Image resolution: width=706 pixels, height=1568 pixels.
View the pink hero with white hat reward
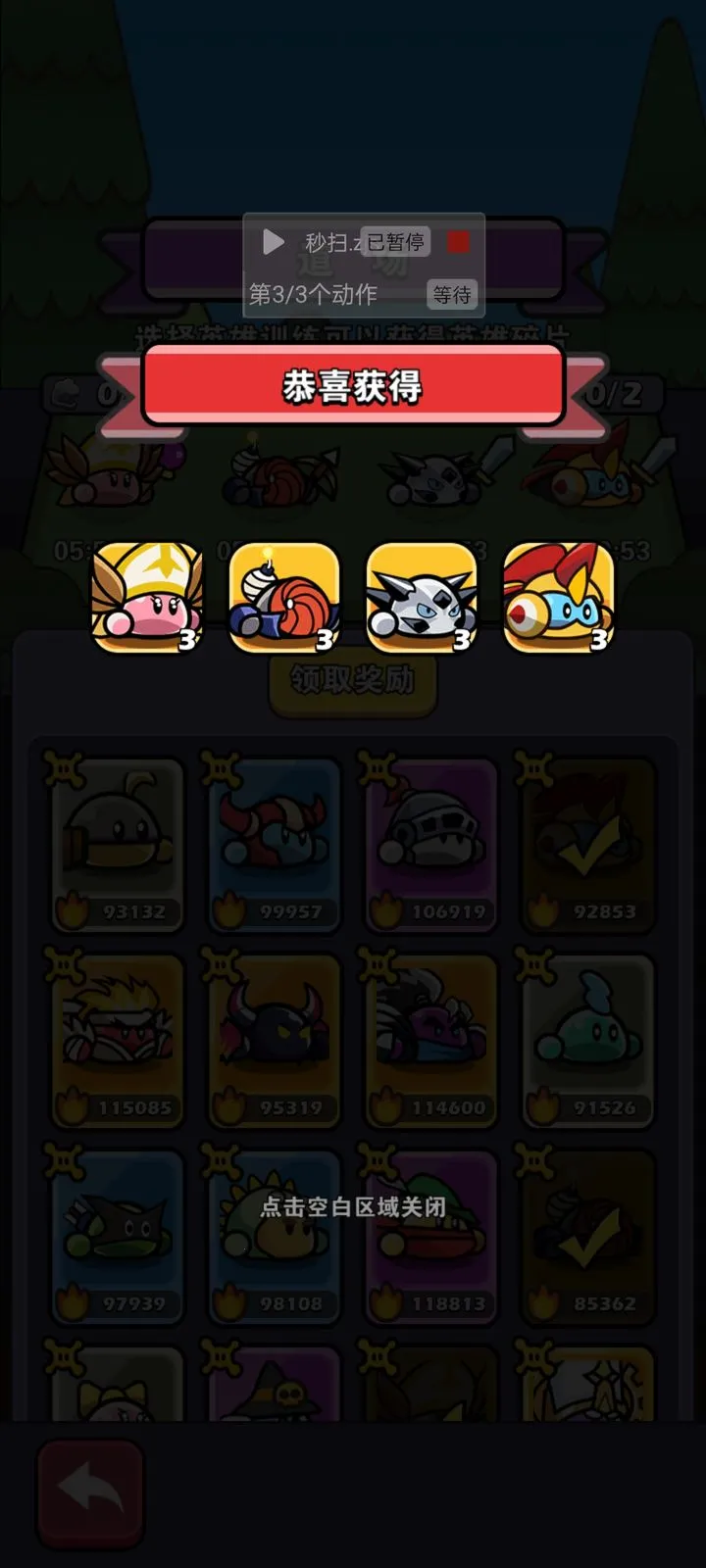[147, 597]
